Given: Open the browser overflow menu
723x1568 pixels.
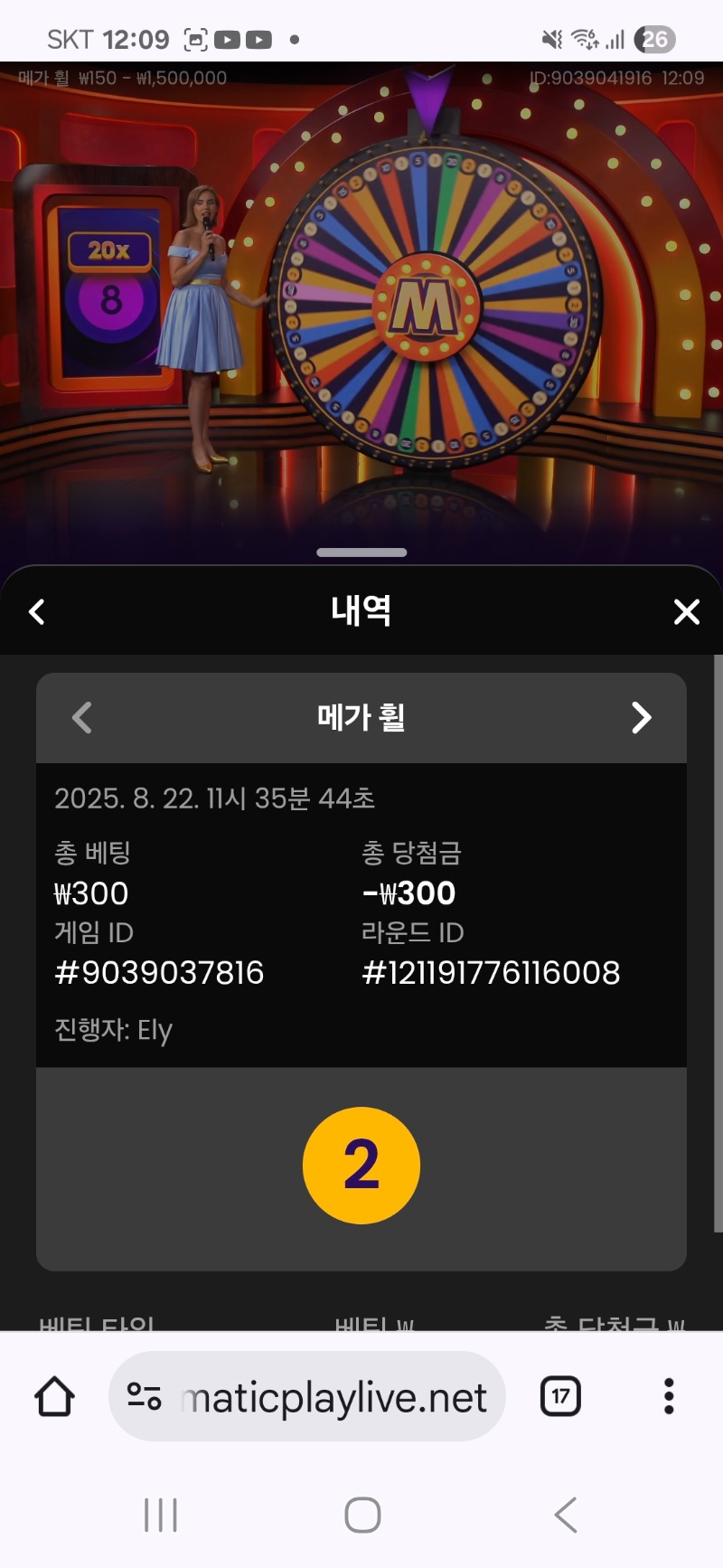Looking at the screenshot, I should [669, 1397].
